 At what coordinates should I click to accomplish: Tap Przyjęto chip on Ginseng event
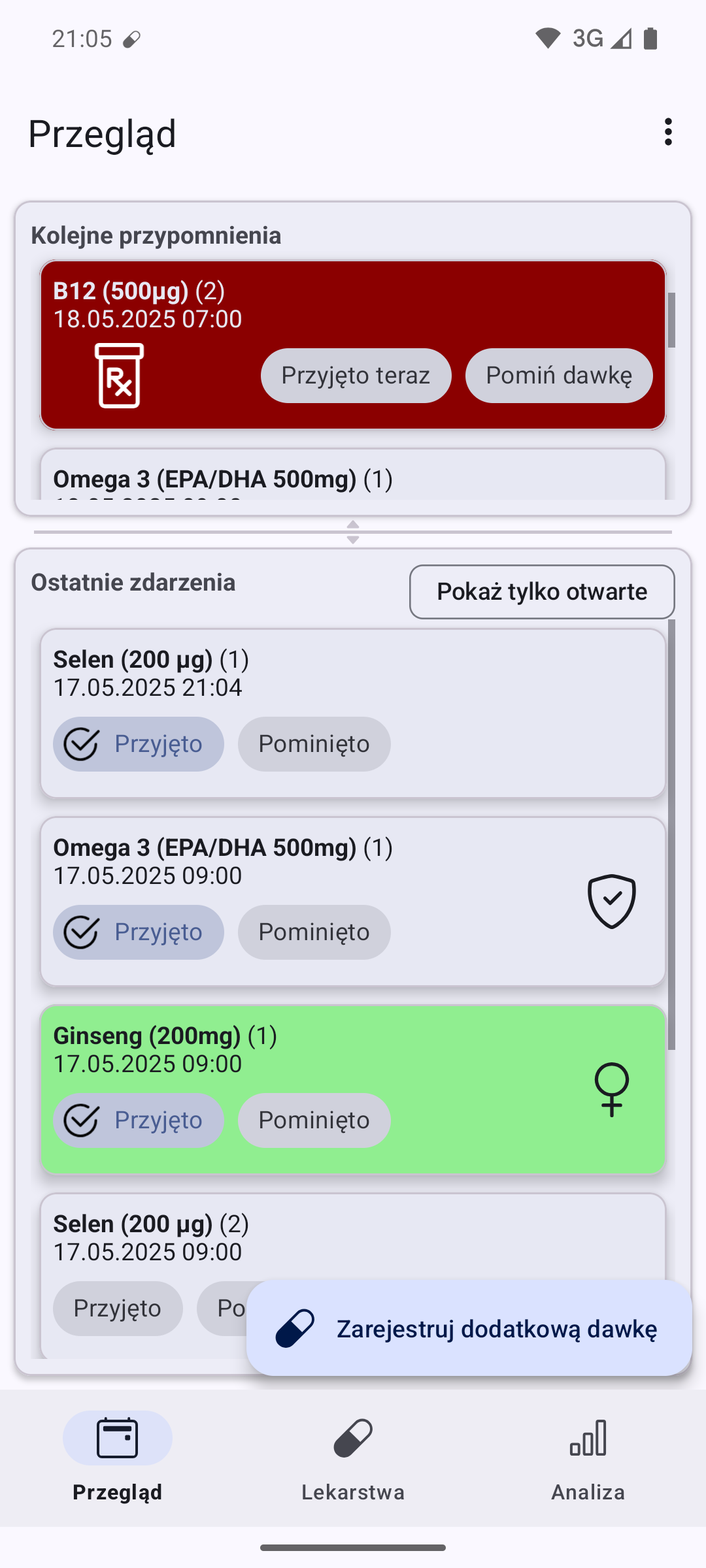[x=139, y=1120]
